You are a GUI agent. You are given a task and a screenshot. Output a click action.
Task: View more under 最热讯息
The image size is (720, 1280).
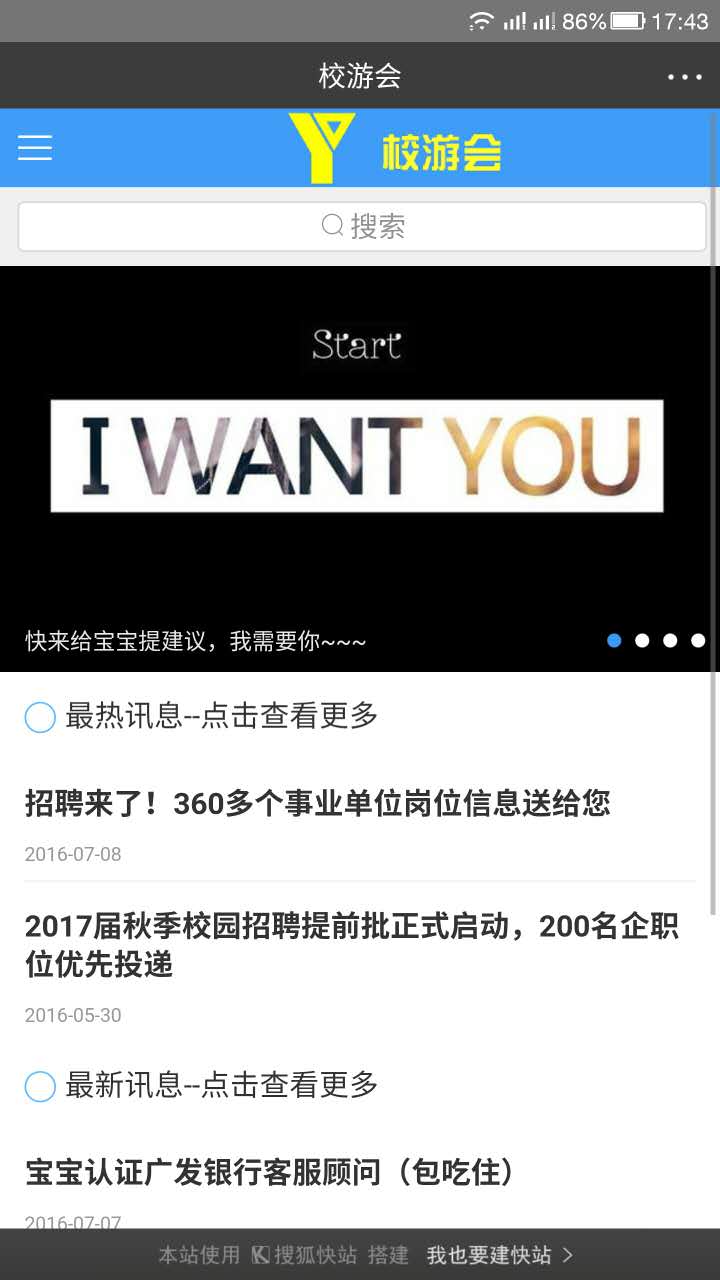pyautogui.click(x=220, y=716)
